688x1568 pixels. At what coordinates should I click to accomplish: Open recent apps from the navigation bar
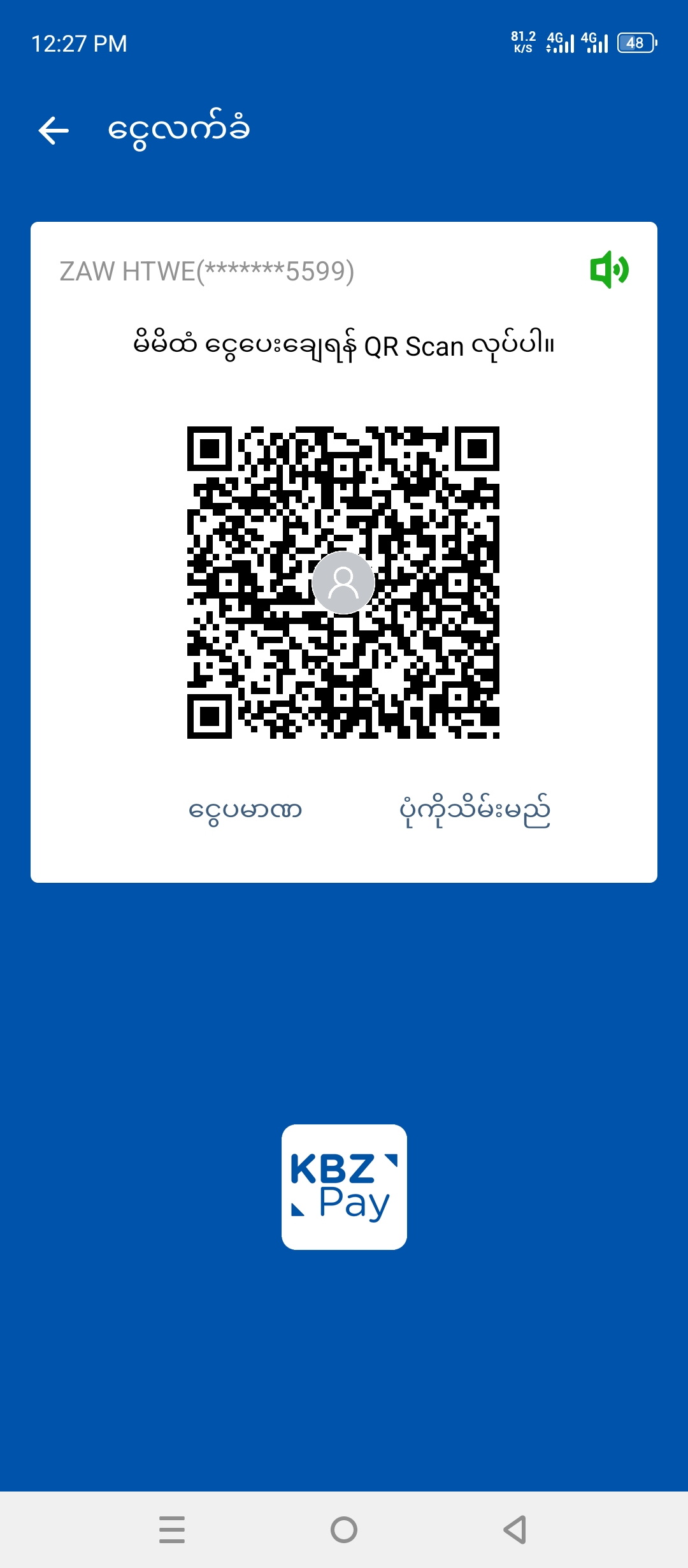(172, 1529)
